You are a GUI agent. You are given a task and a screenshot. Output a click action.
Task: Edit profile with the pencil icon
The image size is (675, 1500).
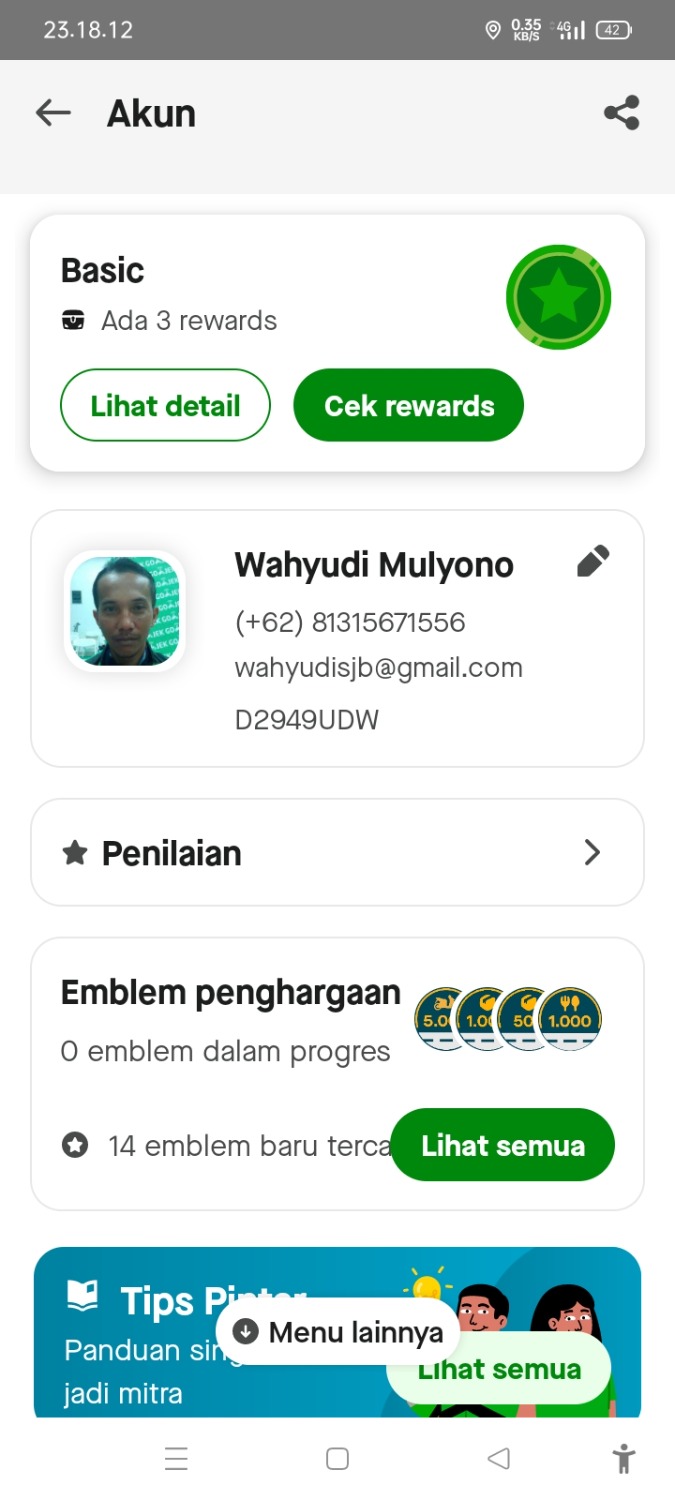tap(593, 562)
